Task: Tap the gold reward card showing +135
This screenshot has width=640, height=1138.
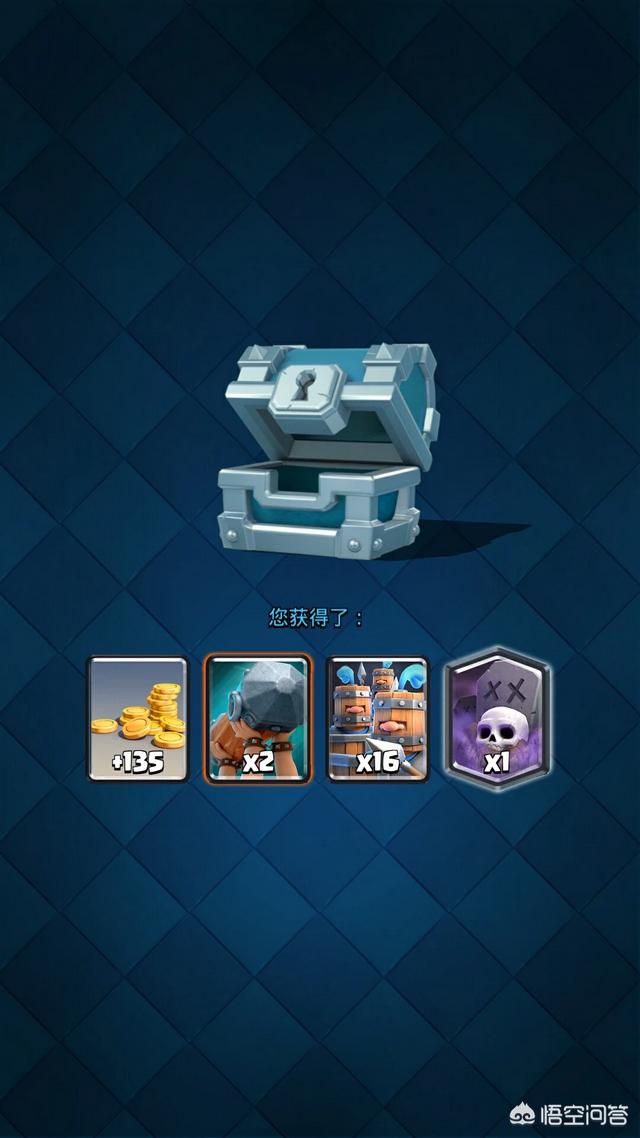Action: tap(138, 718)
